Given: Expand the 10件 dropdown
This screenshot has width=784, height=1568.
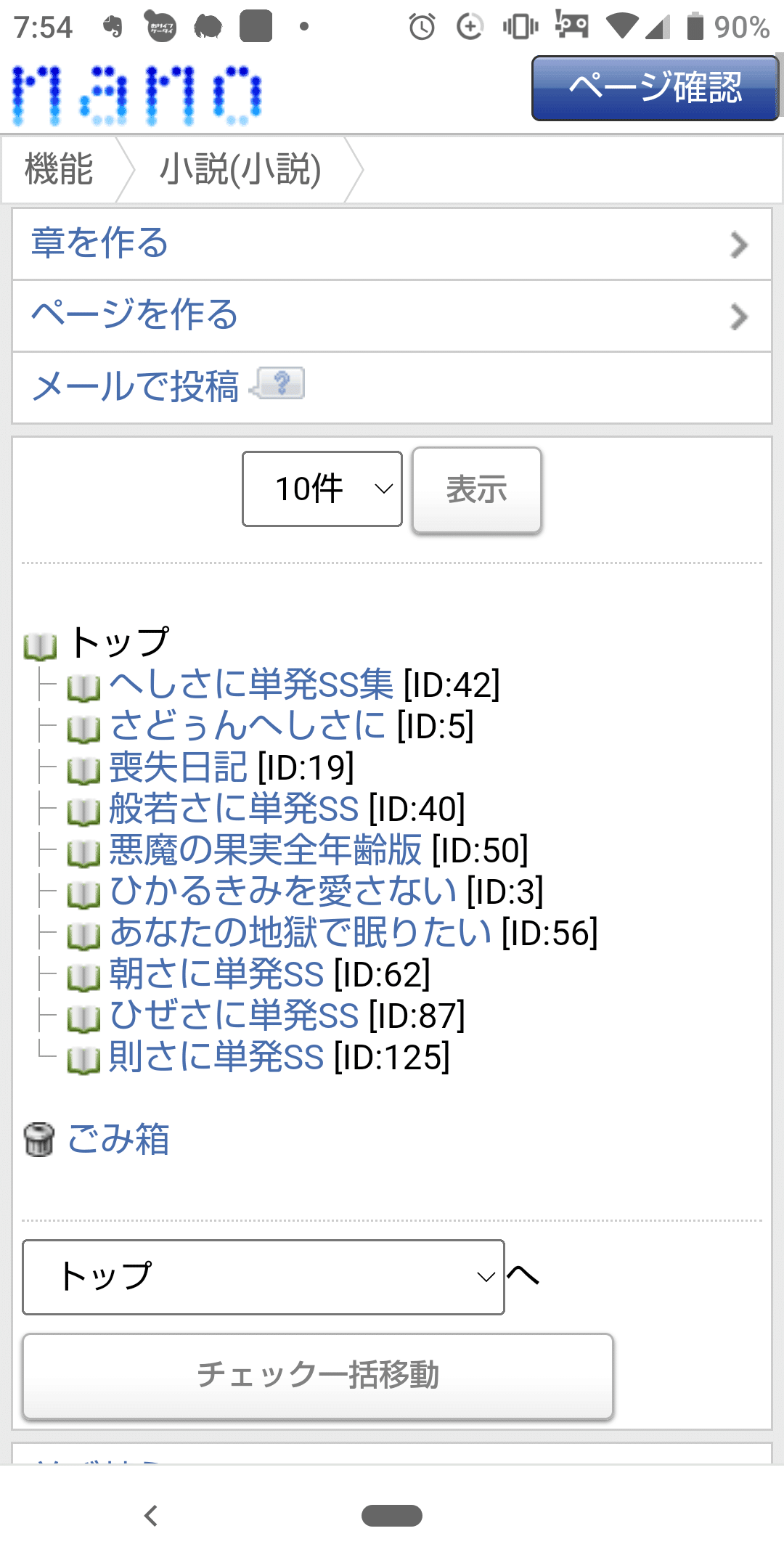Looking at the screenshot, I should coord(322,489).
